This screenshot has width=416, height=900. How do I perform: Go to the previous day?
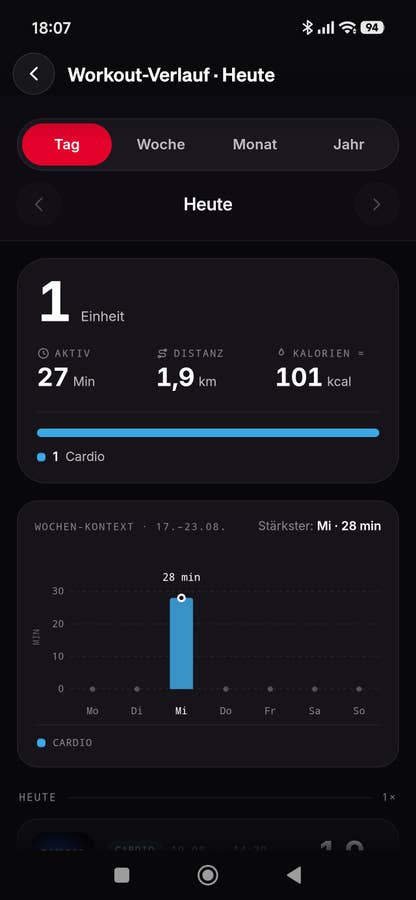39,204
